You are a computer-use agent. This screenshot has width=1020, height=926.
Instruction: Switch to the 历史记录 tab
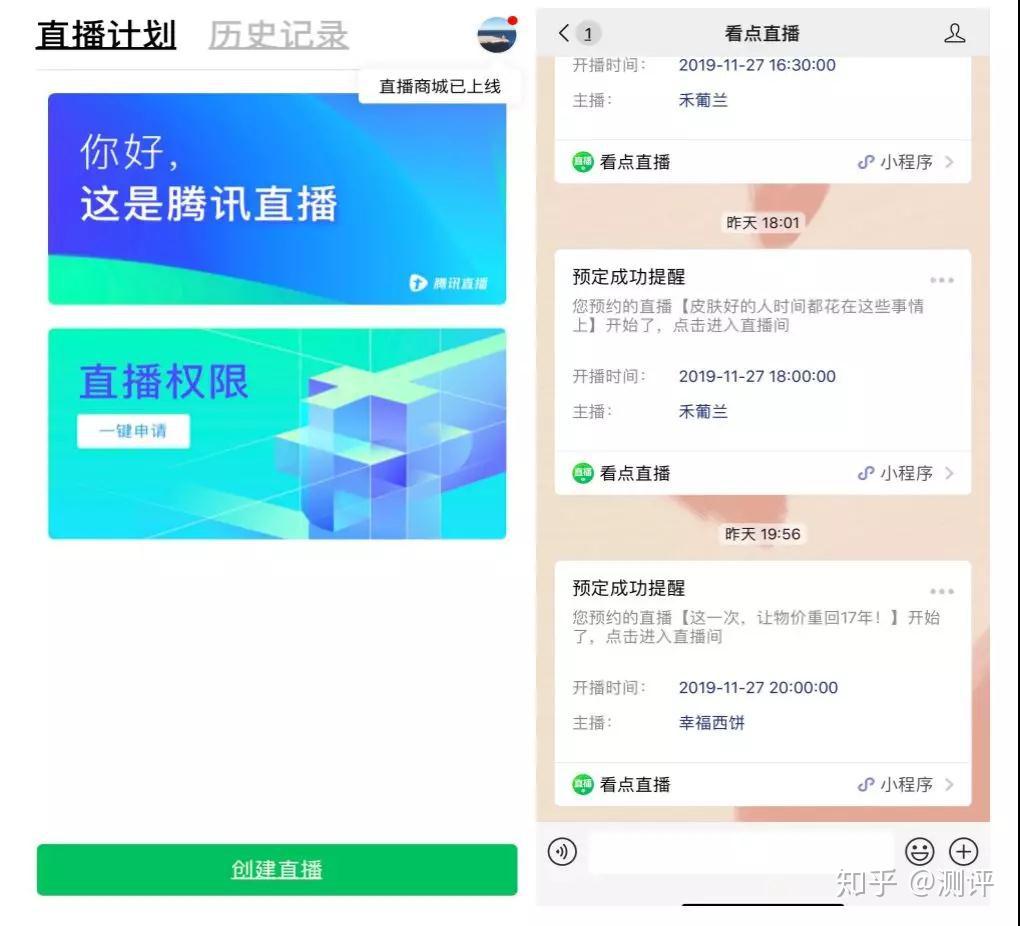click(278, 35)
